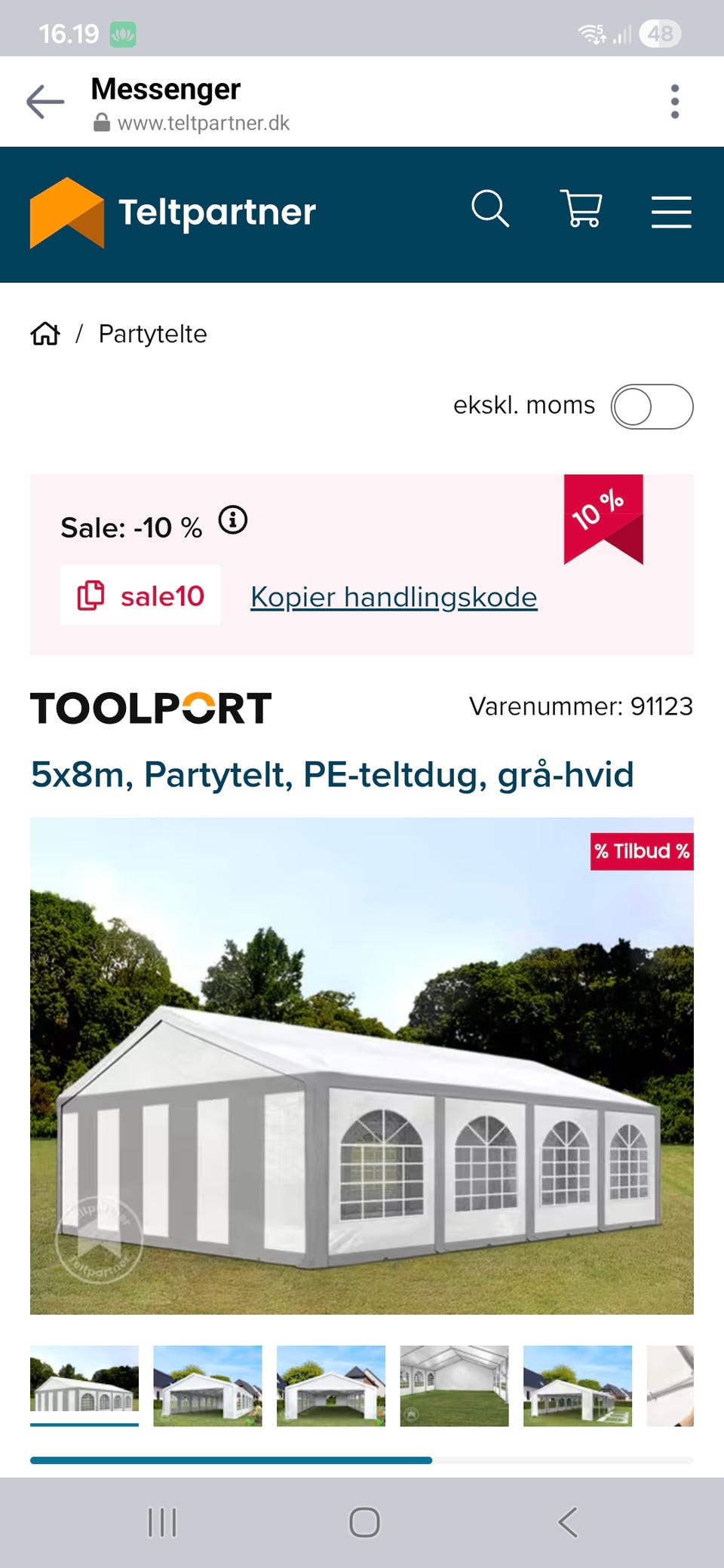Tap the Android home button
The image size is (724, 1568).
pyautogui.click(x=362, y=1522)
